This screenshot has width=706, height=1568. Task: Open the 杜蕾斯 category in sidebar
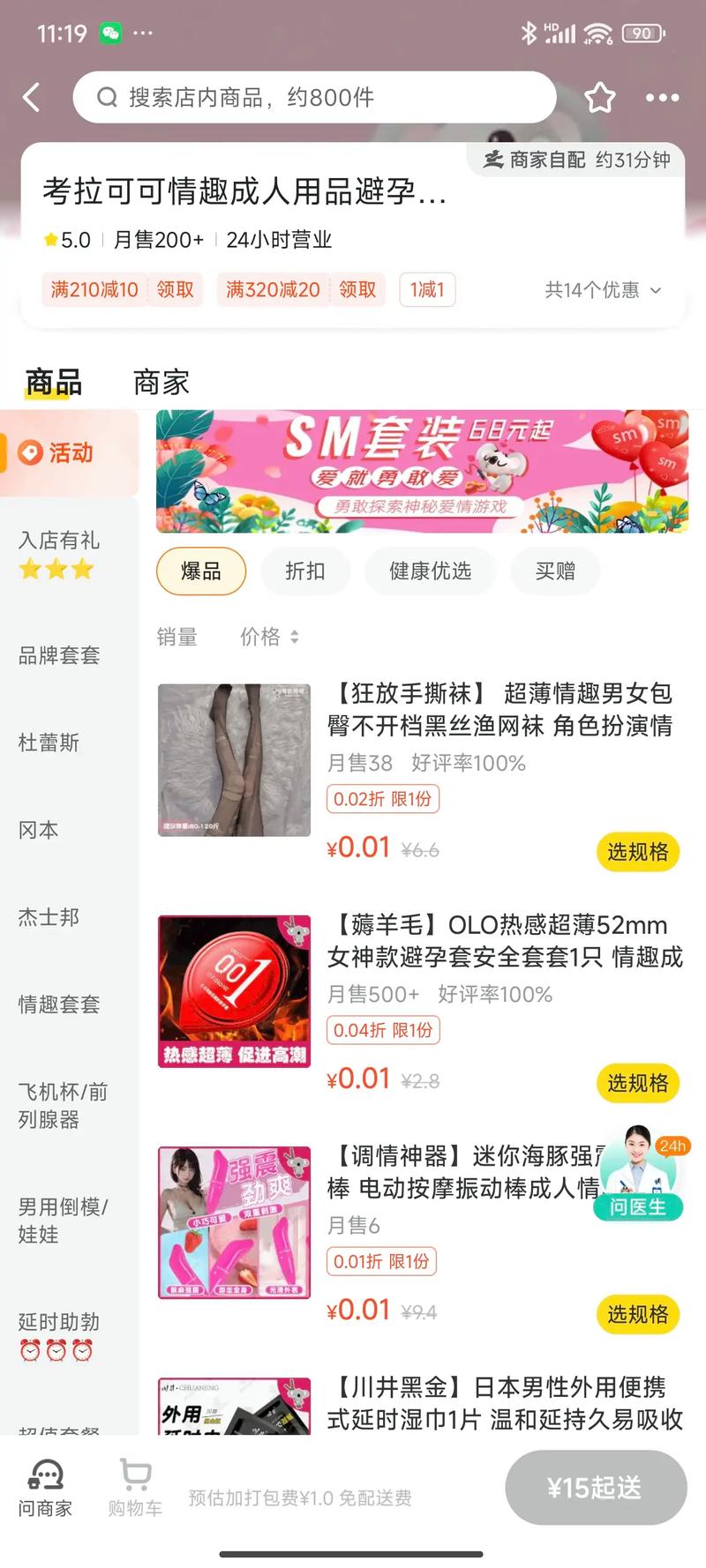click(x=49, y=743)
